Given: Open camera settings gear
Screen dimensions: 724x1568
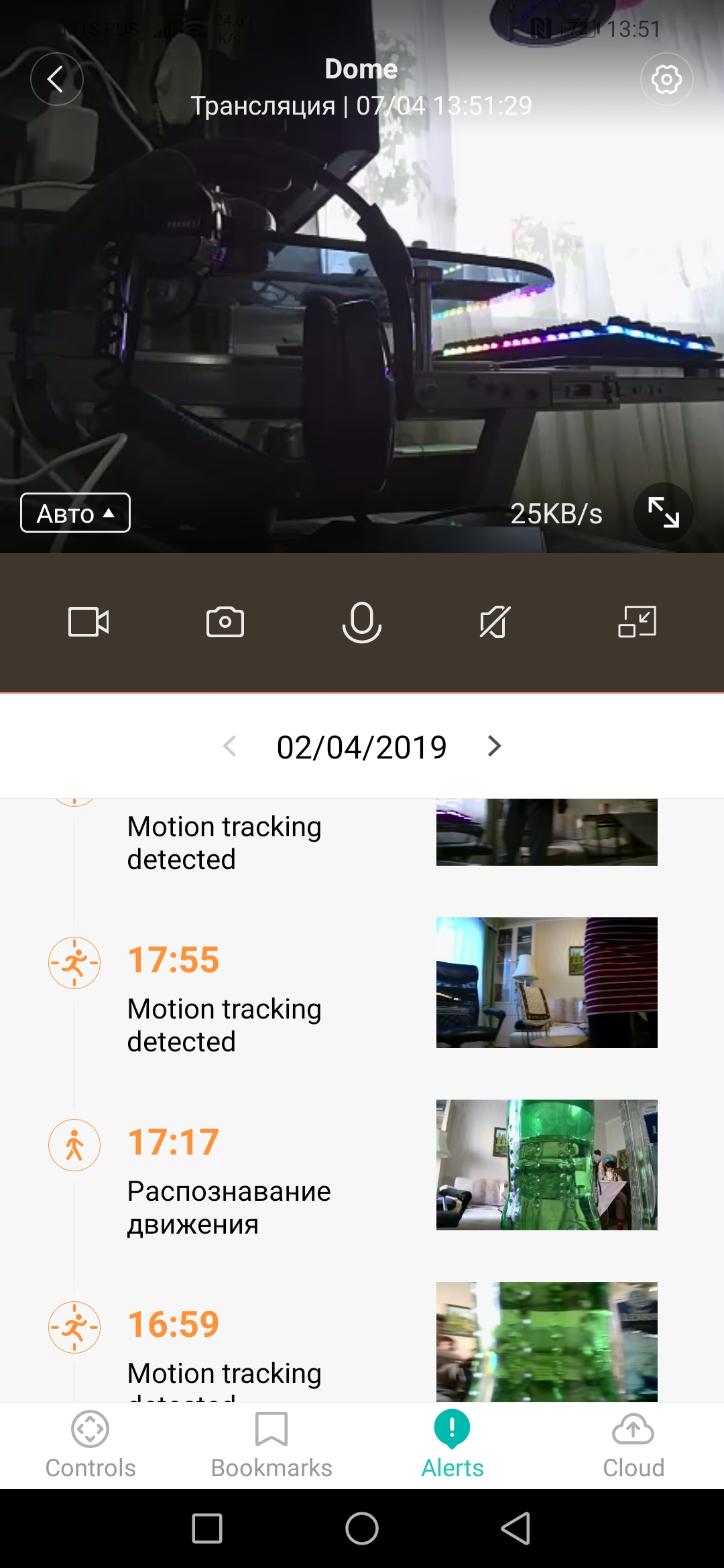Looking at the screenshot, I should click(x=666, y=79).
